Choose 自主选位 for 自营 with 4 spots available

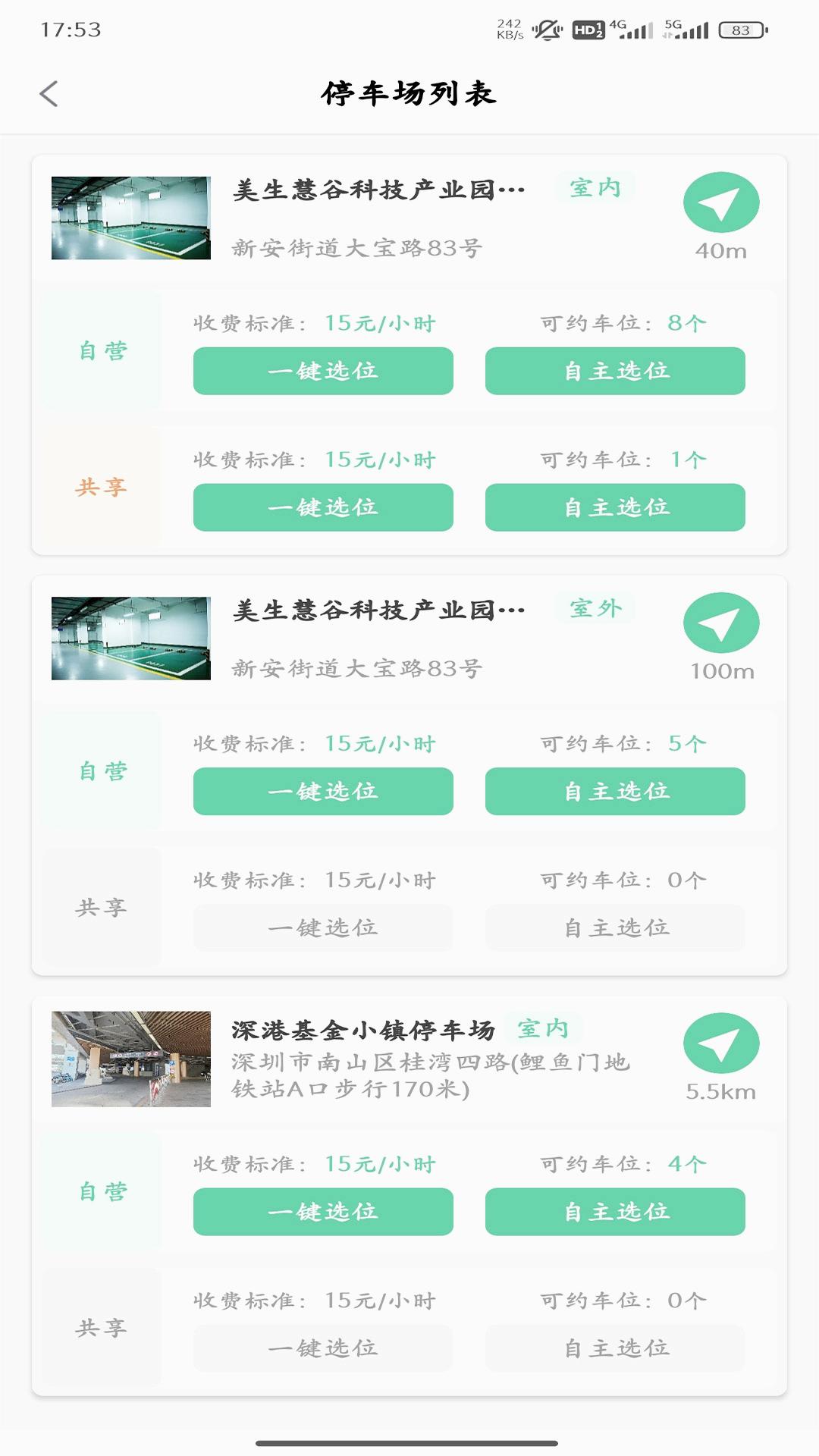615,1212
